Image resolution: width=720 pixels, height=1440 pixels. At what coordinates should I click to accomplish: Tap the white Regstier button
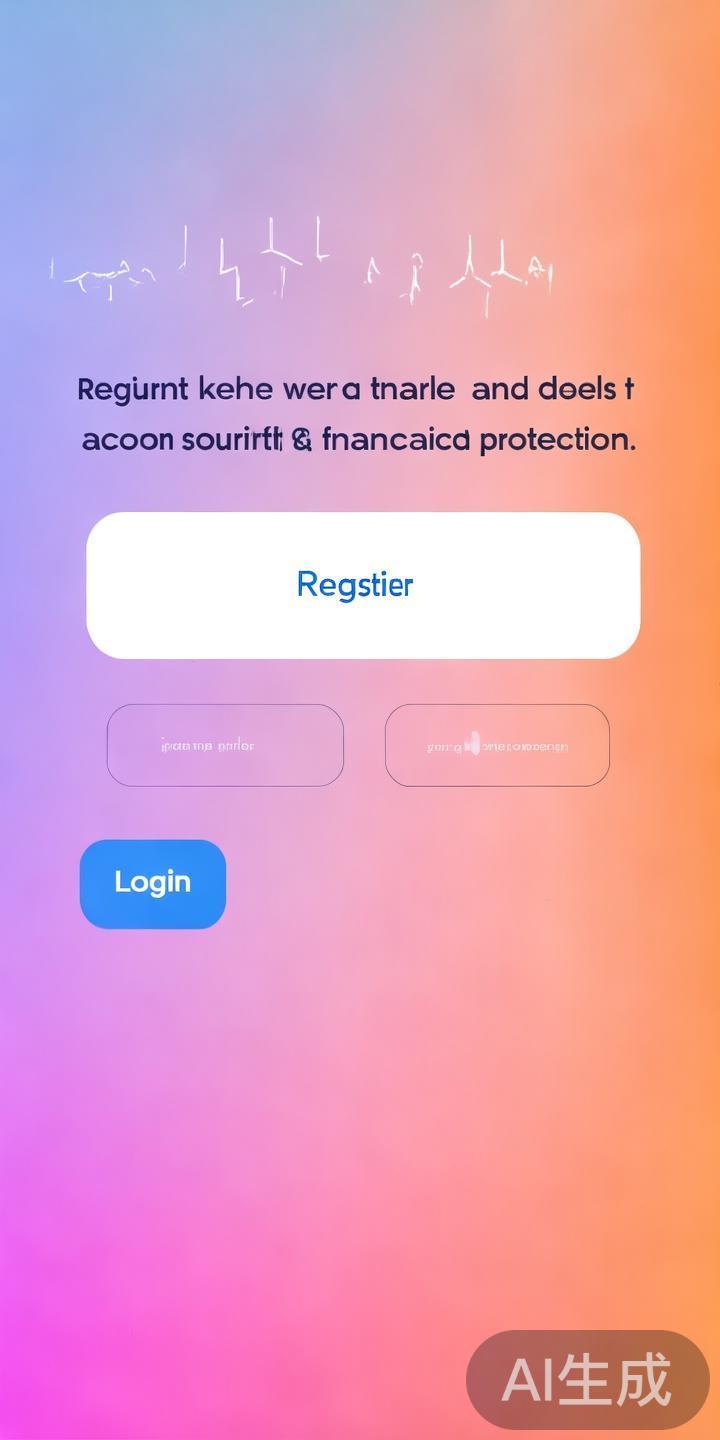point(363,585)
